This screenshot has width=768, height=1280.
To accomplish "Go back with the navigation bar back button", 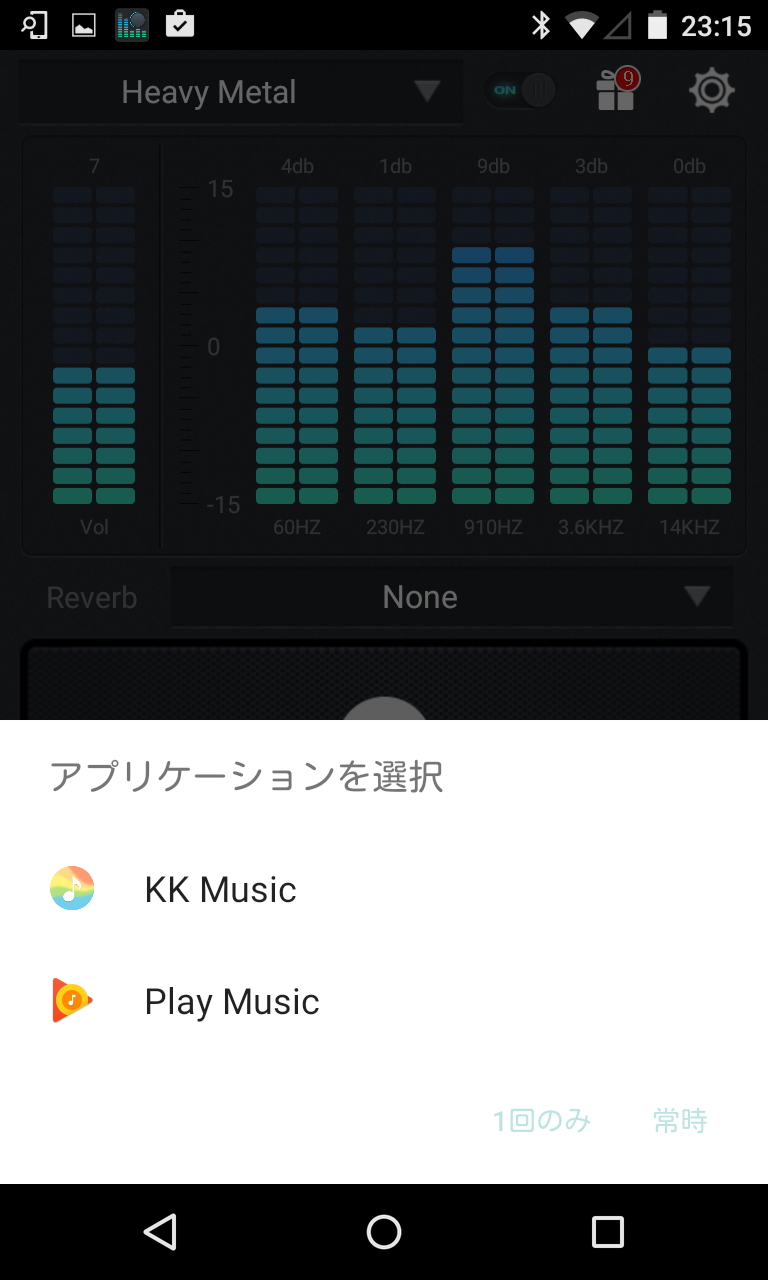I will (x=160, y=1232).
